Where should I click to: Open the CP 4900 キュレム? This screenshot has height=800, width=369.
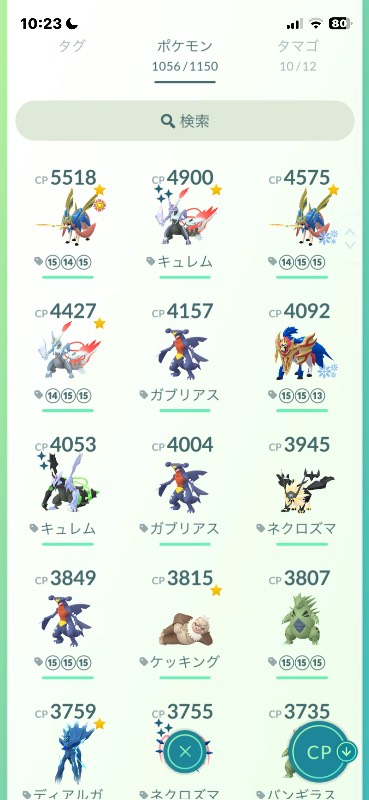point(185,223)
